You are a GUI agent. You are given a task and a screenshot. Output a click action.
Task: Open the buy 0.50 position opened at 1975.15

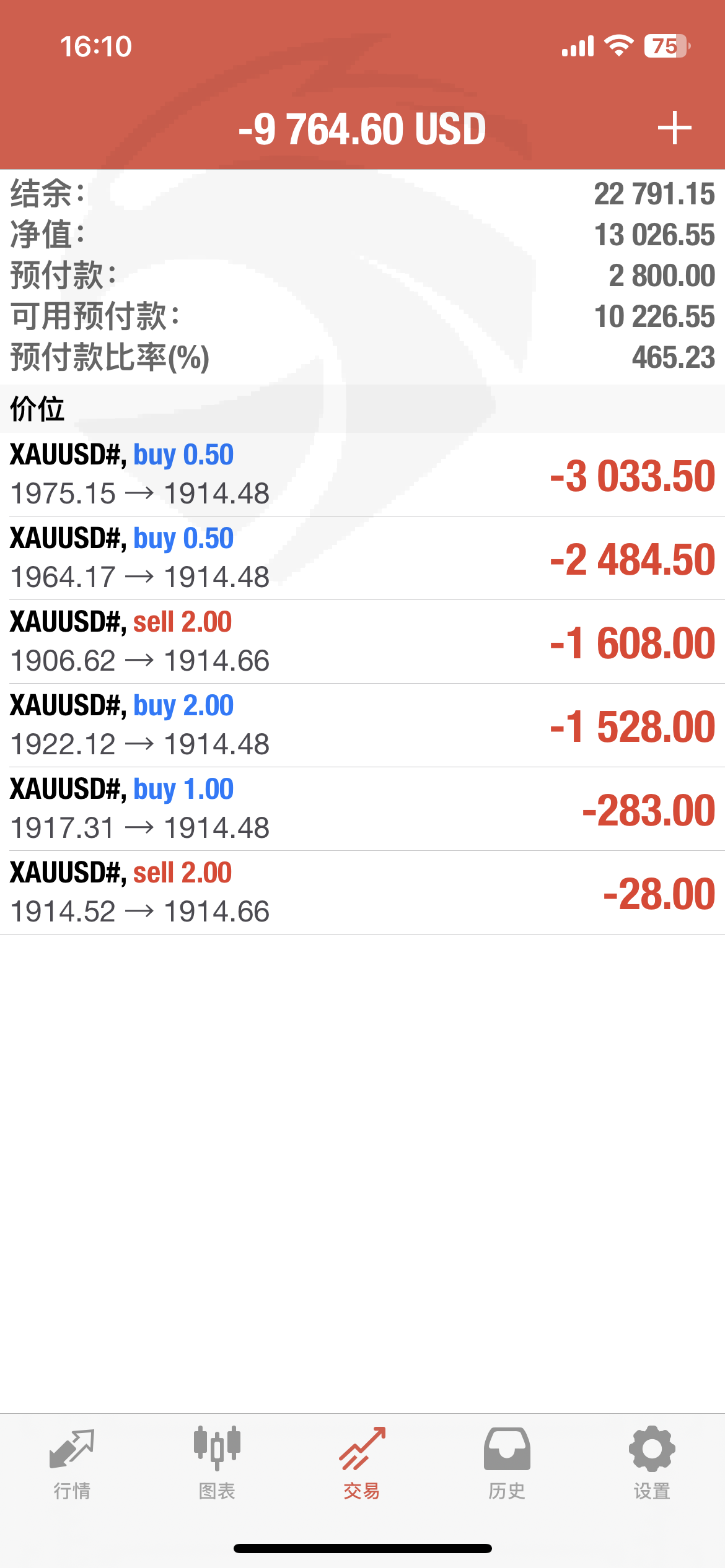[x=362, y=475]
